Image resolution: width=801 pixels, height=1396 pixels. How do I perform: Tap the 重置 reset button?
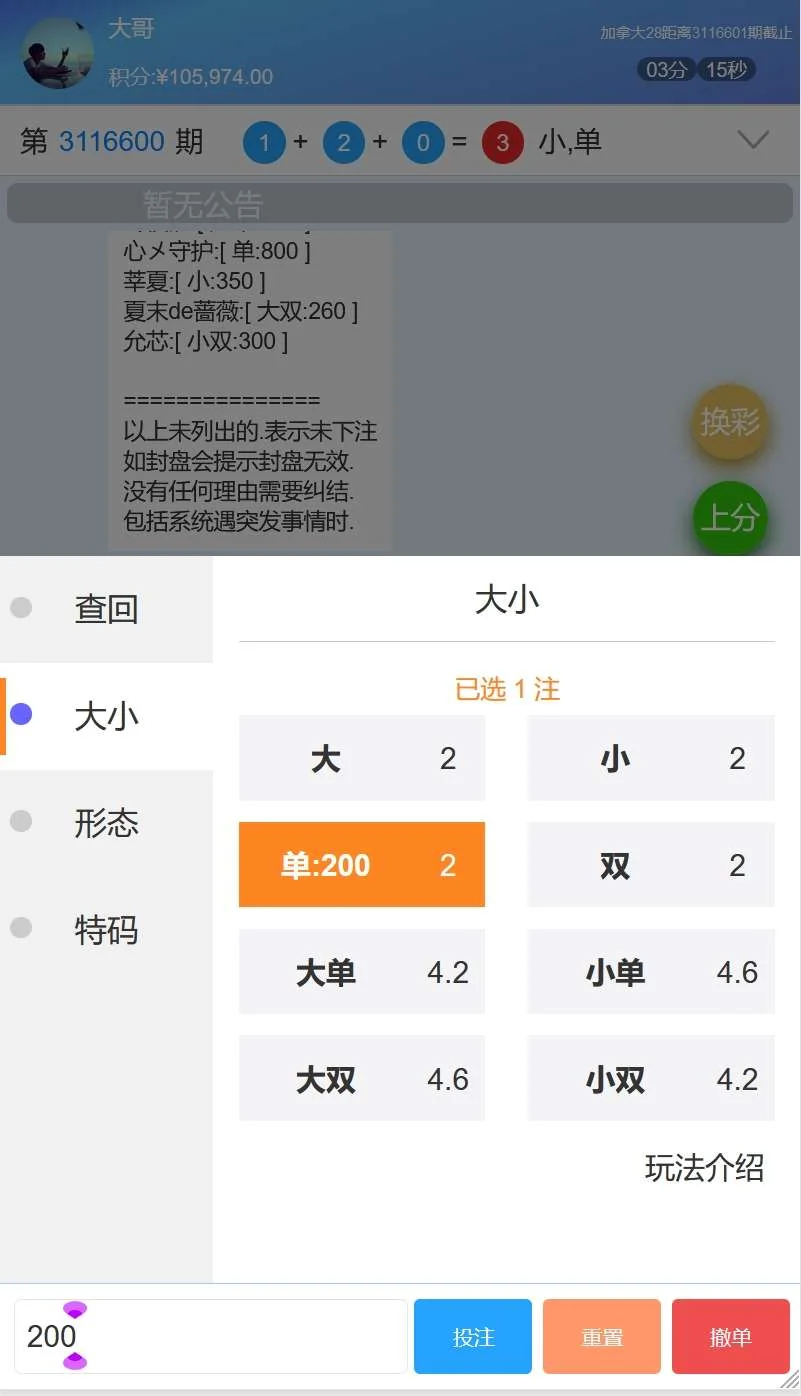[x=601, y=1336]
